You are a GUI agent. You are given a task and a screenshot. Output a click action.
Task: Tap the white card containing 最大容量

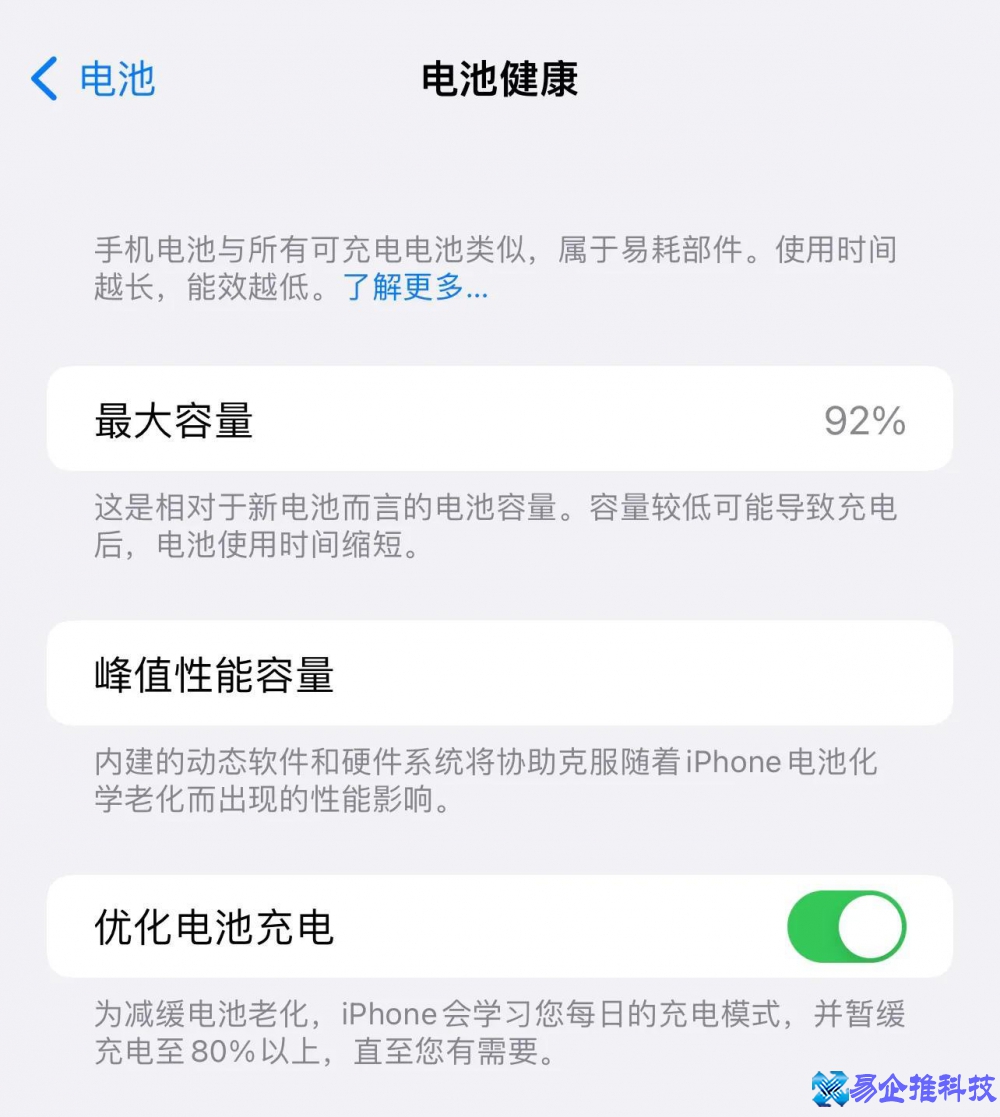(x=500, y=419)
